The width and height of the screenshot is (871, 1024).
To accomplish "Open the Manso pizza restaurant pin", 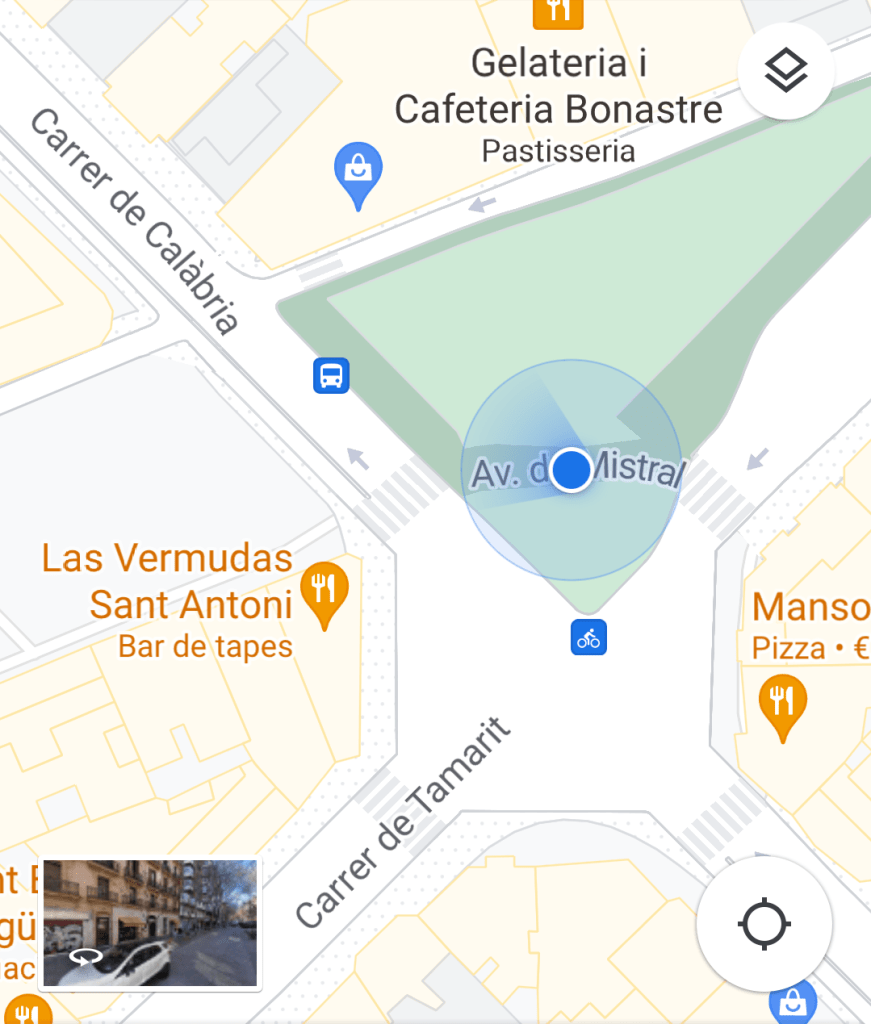I will [782, 704].
